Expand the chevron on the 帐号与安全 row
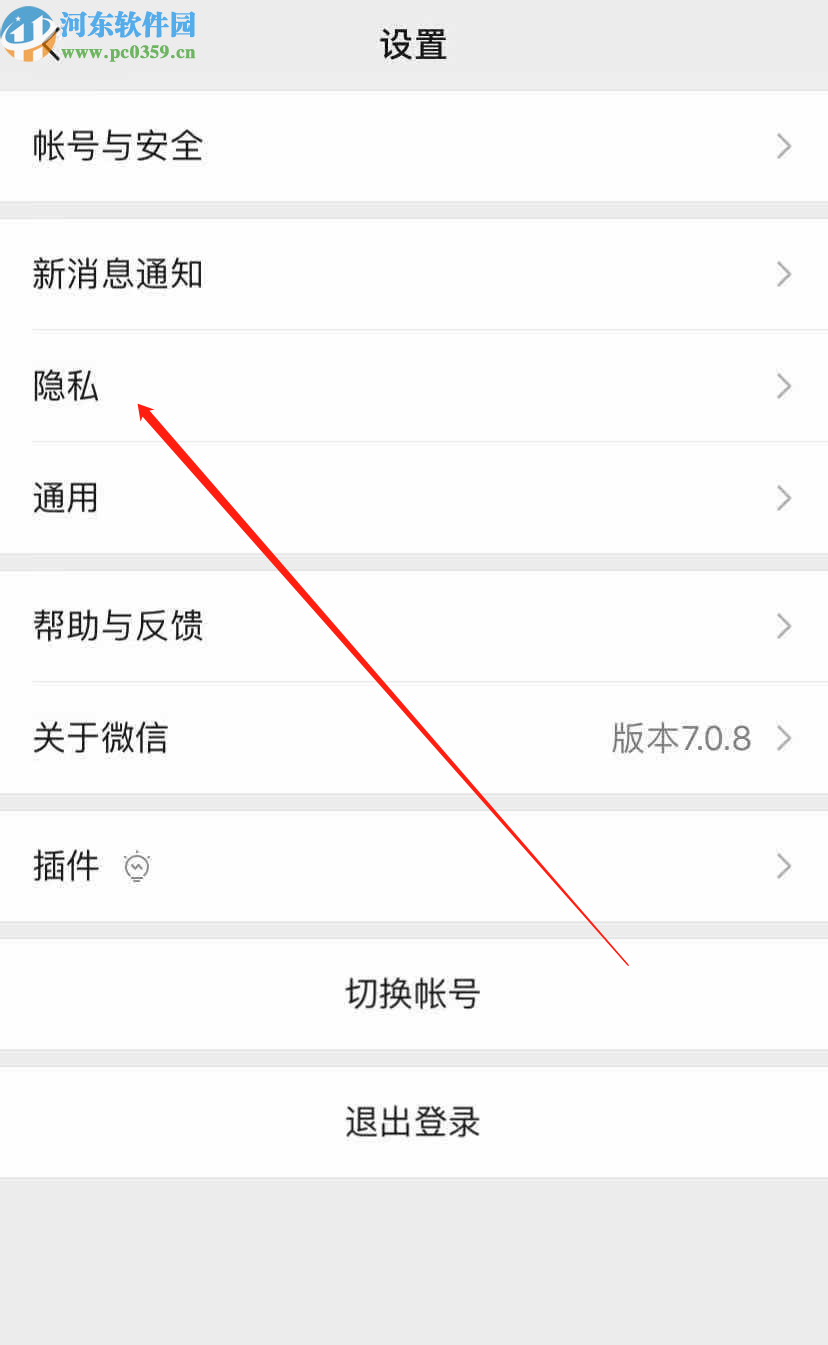The height and width of the screenshot is (1345, 828). click(784, 146)
